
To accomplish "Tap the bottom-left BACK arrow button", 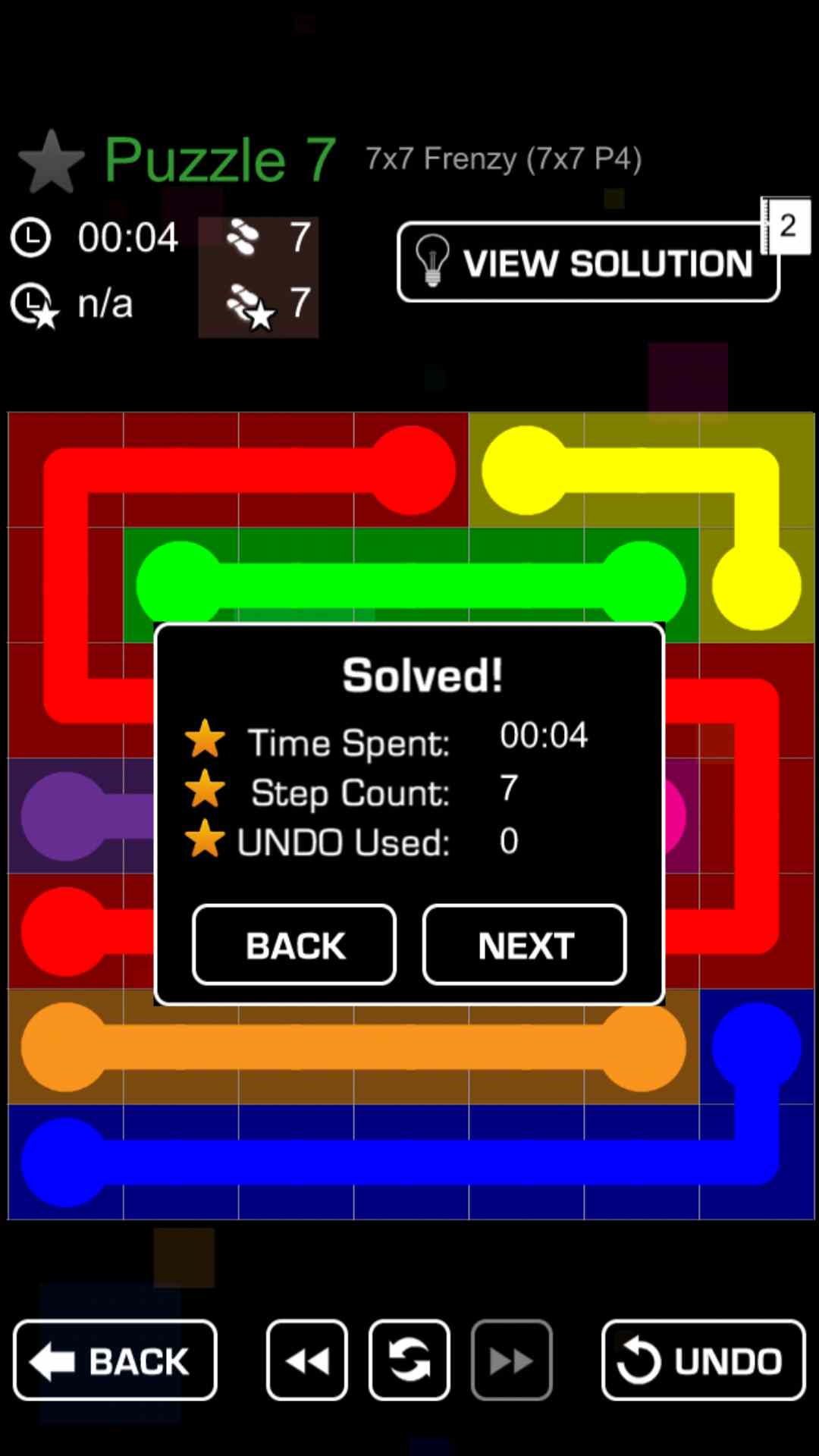I will click(x=115, y=1360).
